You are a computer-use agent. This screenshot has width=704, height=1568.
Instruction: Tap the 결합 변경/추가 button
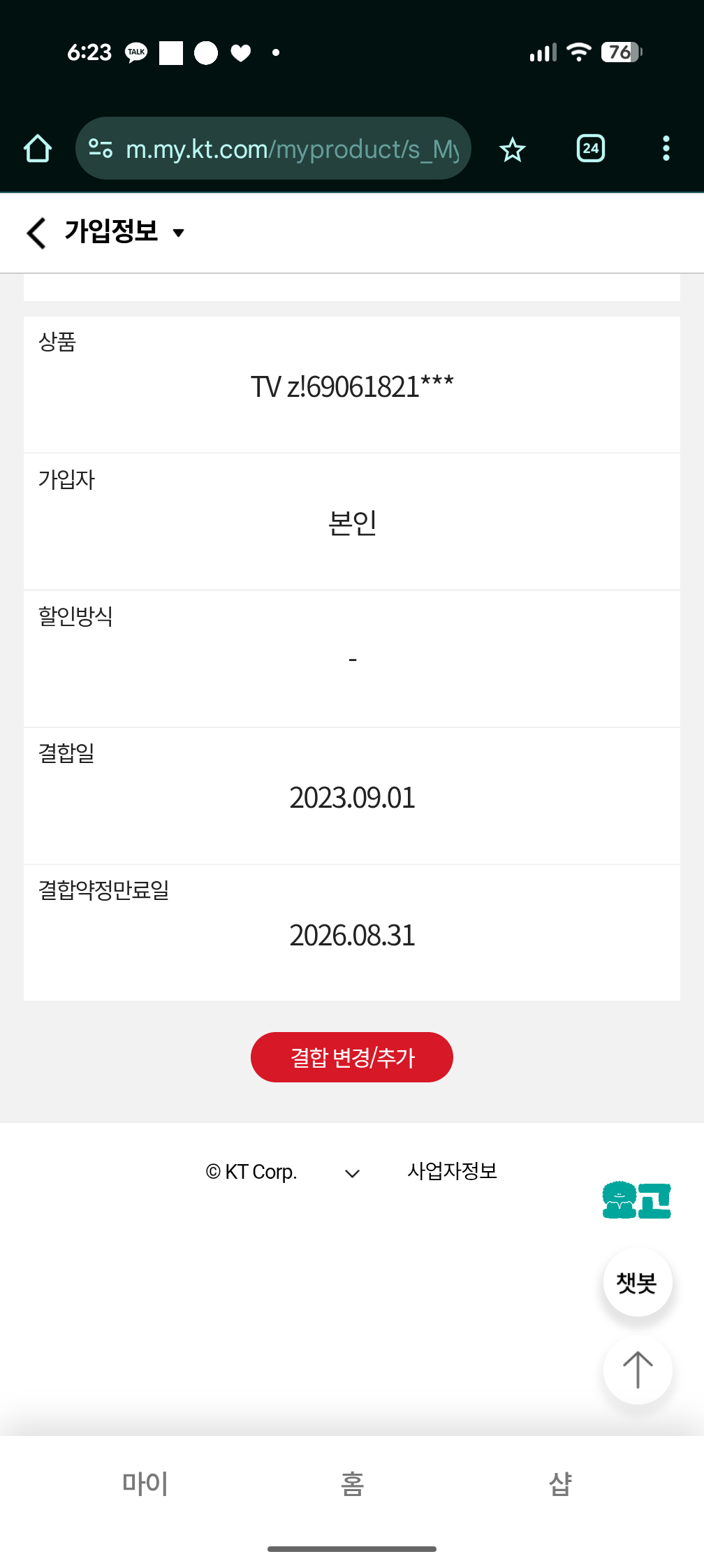pyautogui.click(x=351, y=1057)
